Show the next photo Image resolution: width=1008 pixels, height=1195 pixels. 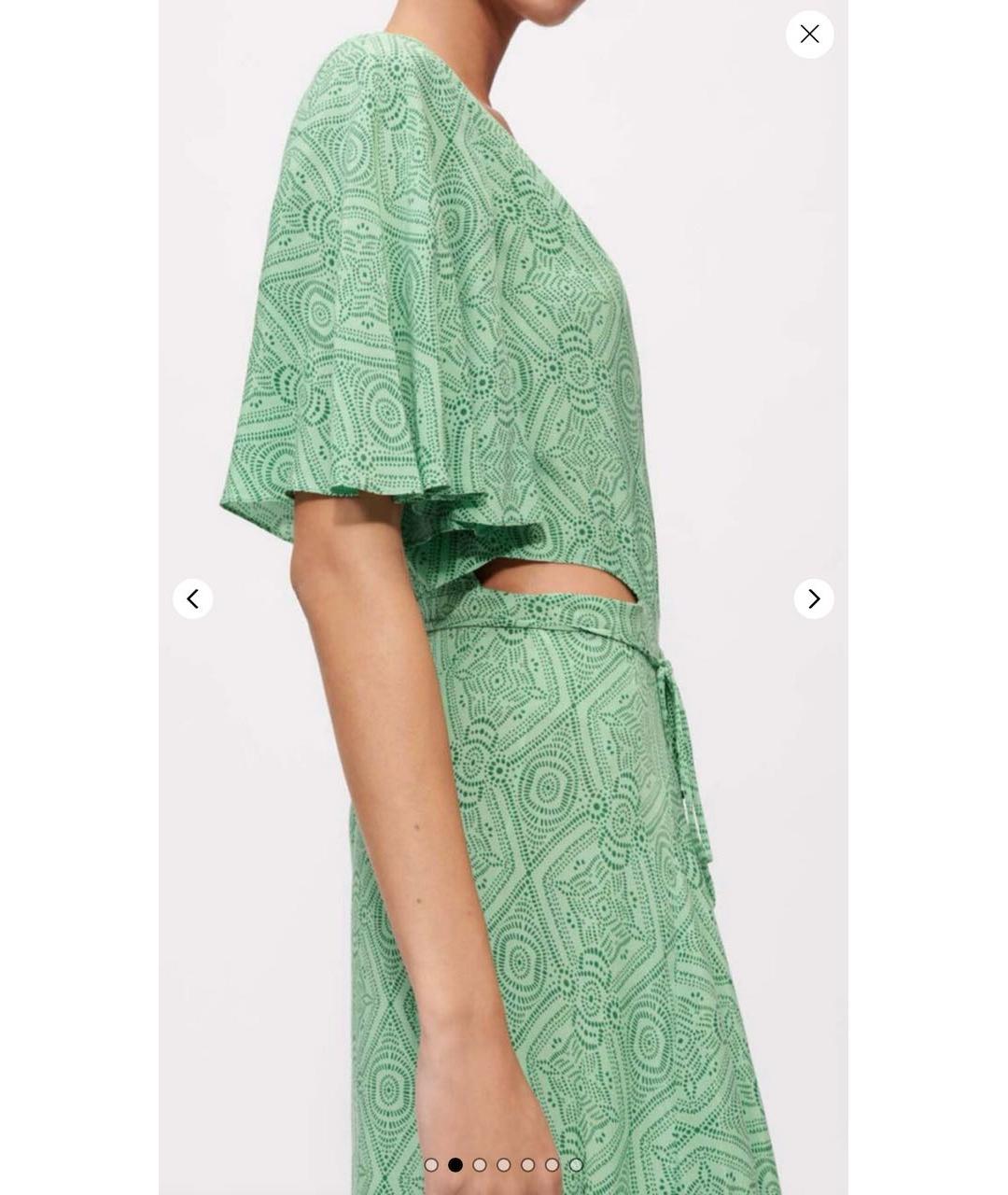(x=813, y=598)
